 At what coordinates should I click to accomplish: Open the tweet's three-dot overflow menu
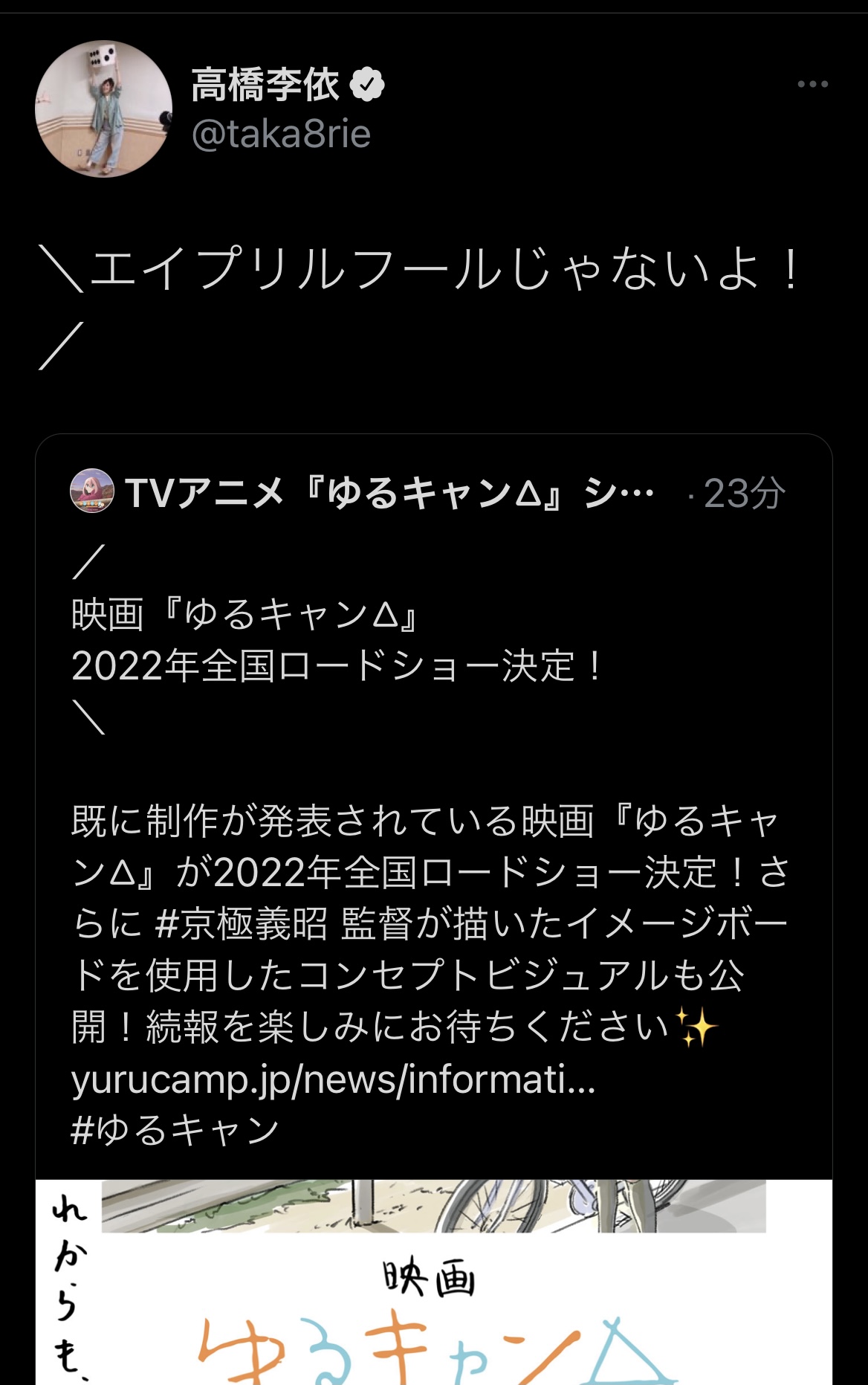point(812,85)
